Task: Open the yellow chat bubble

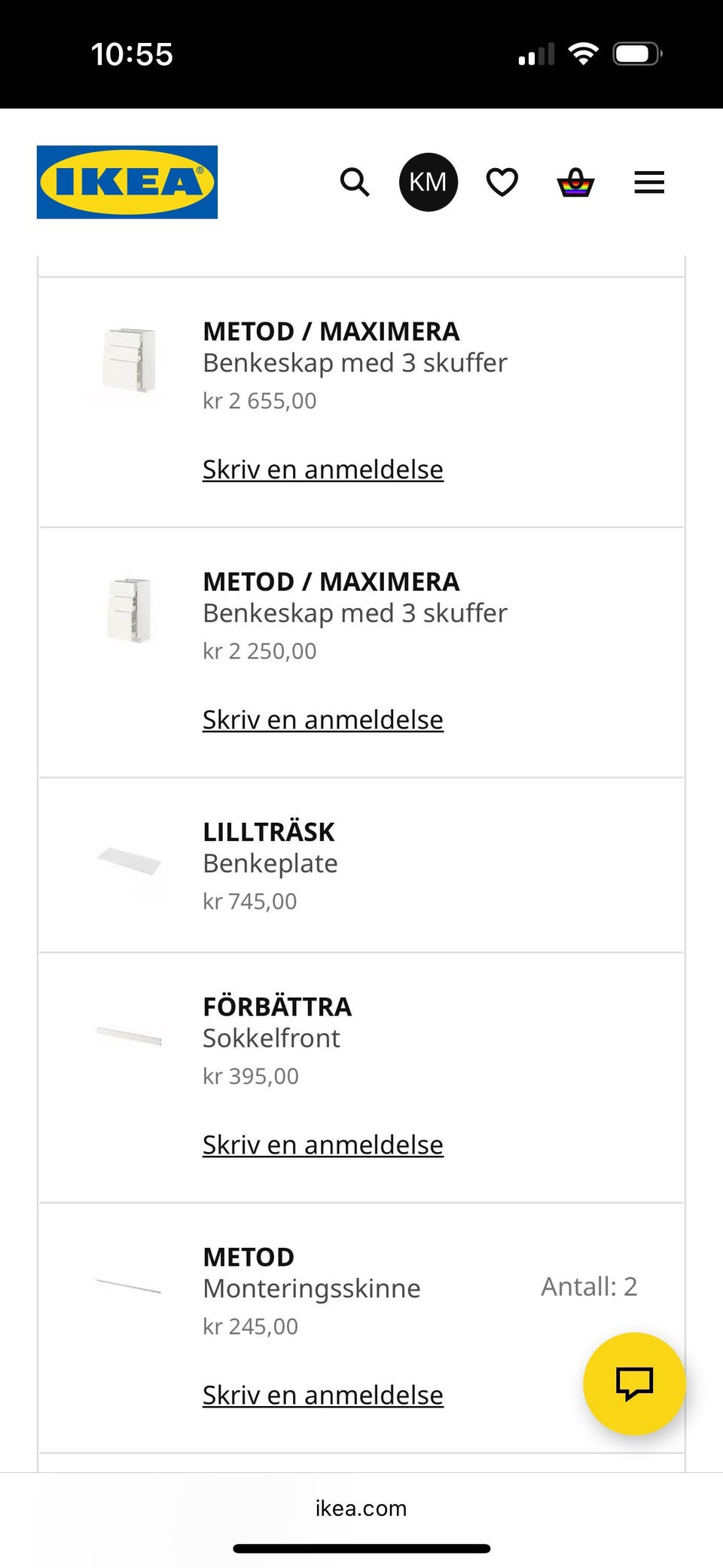Action: (x=633, y=1385)
